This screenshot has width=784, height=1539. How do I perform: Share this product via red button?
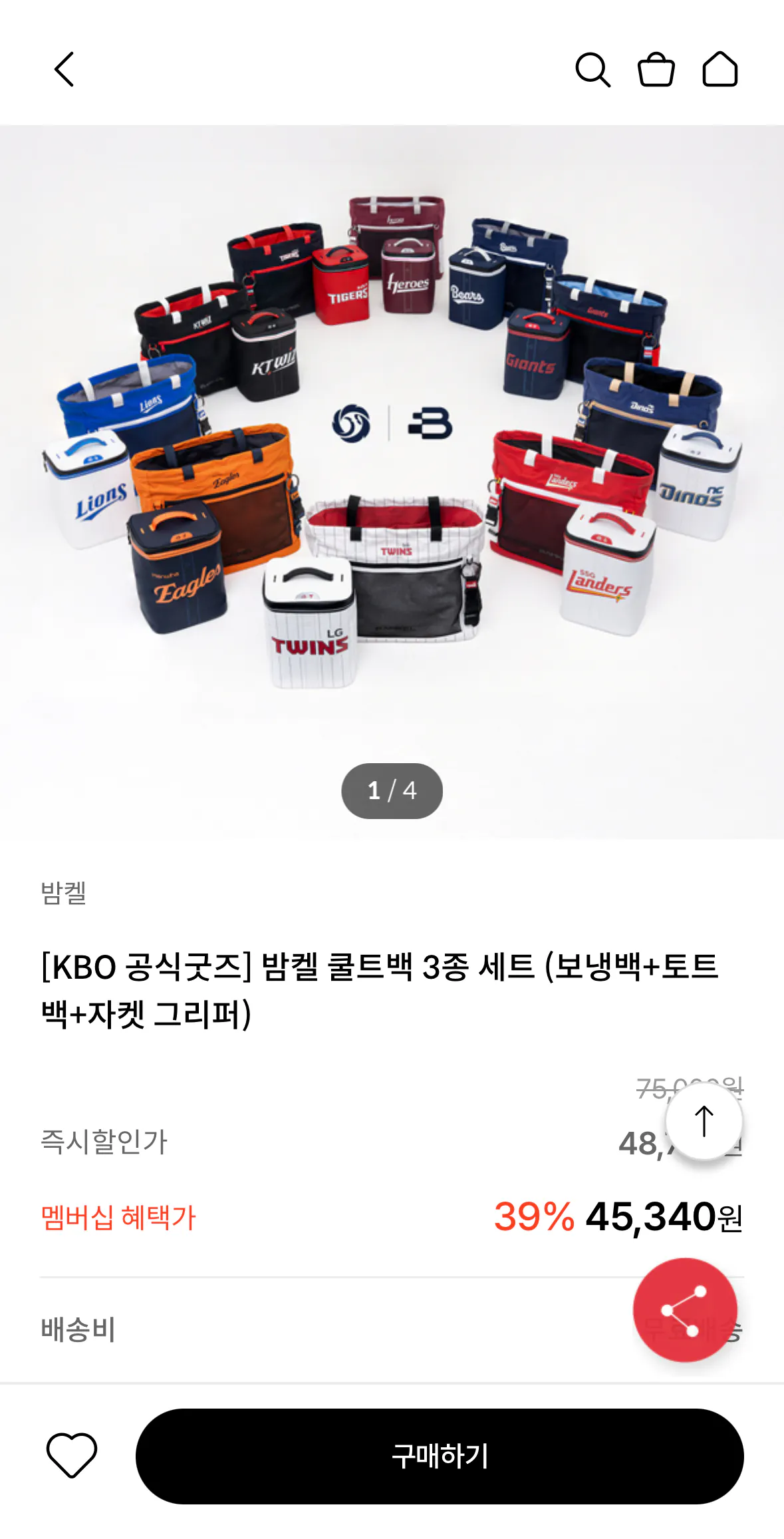[685, 1309]
